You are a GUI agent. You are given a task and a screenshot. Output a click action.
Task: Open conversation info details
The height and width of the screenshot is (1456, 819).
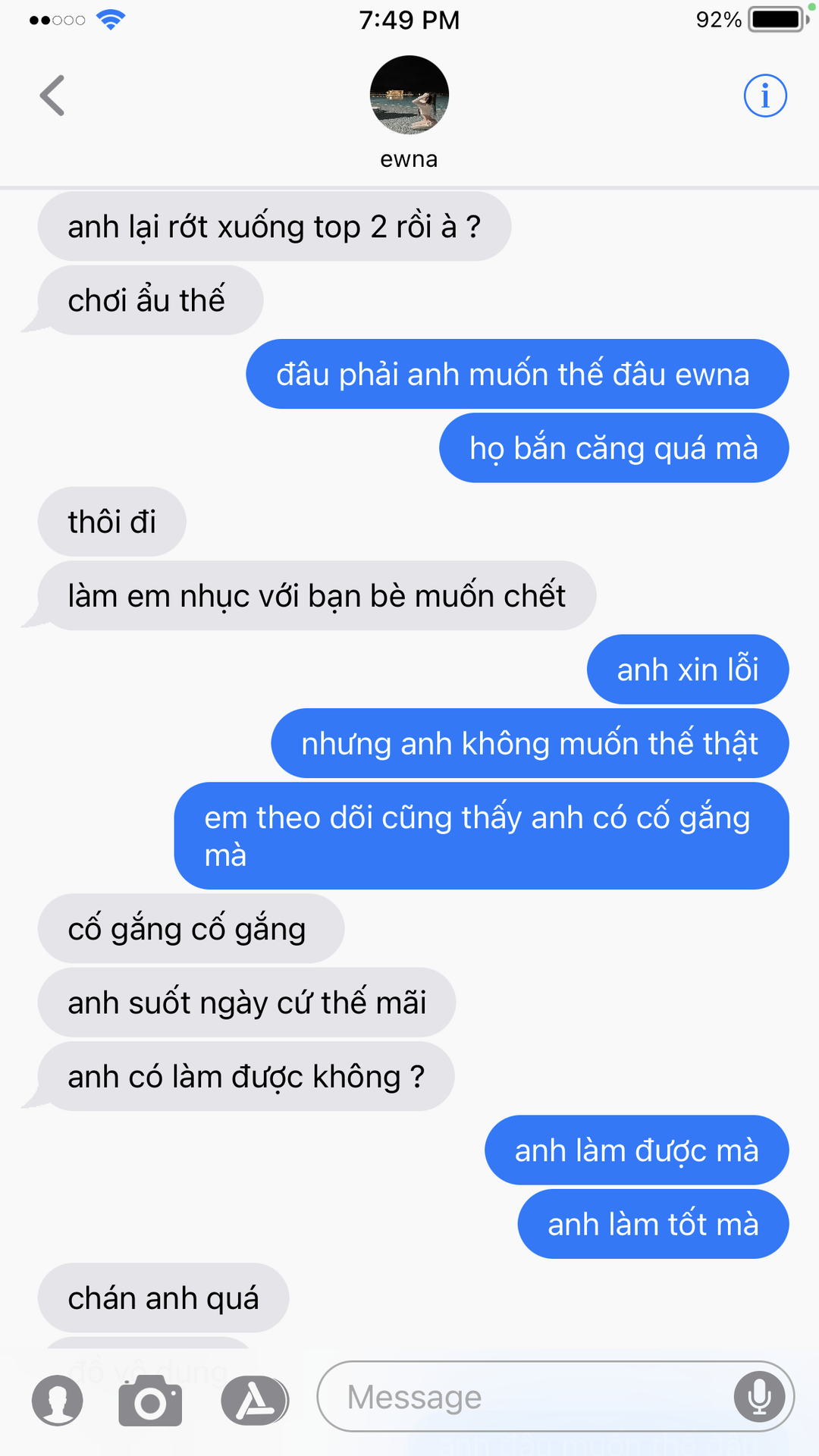coord(764,96)
